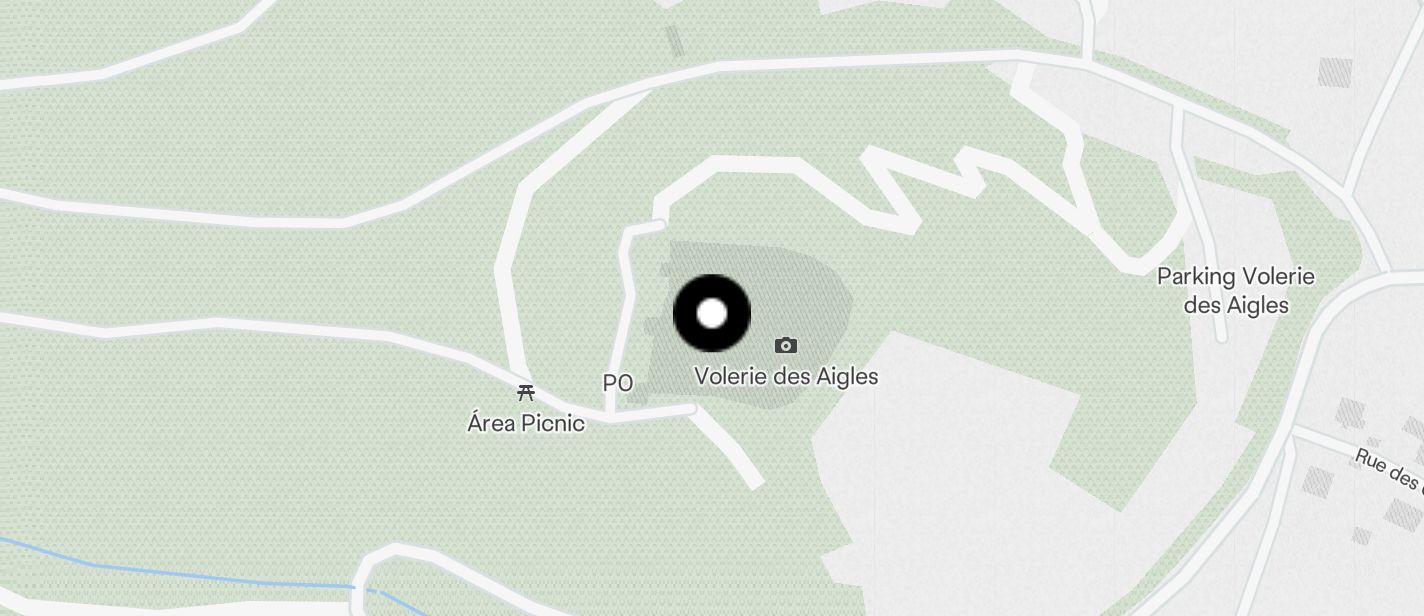Open the Volerie des Aigles camera point of interest

coord(786,346)
